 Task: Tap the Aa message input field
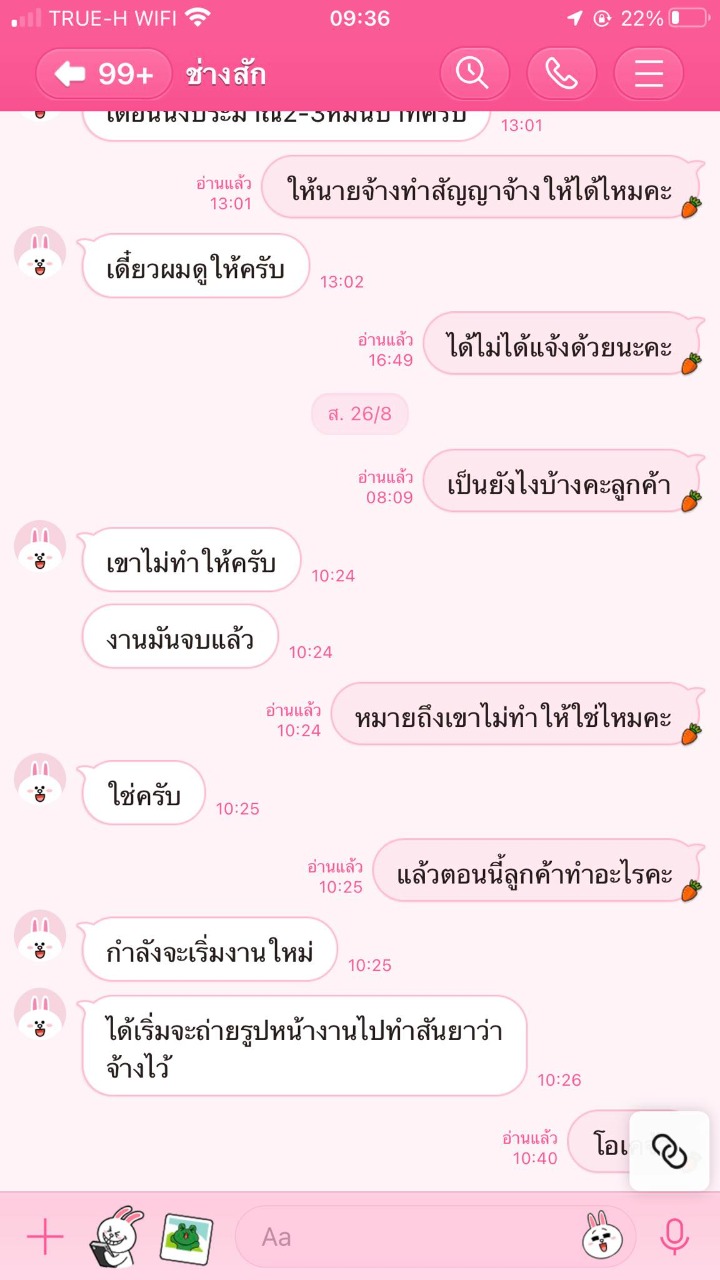coord(410,1237)
